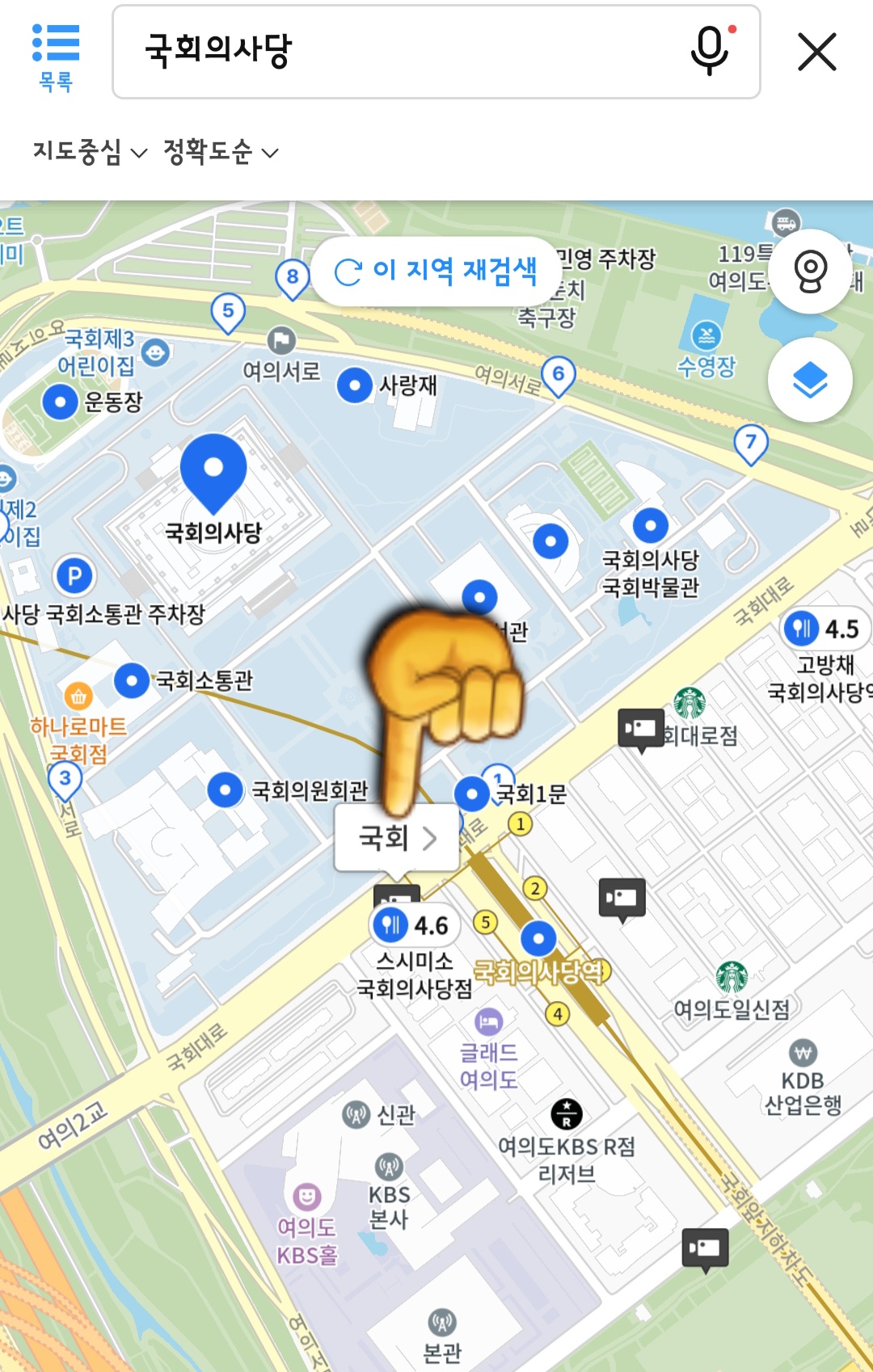873x1372 pixels.
Task: Click the parking icon near 국회소통관 주차장
Action: (74, 574)
